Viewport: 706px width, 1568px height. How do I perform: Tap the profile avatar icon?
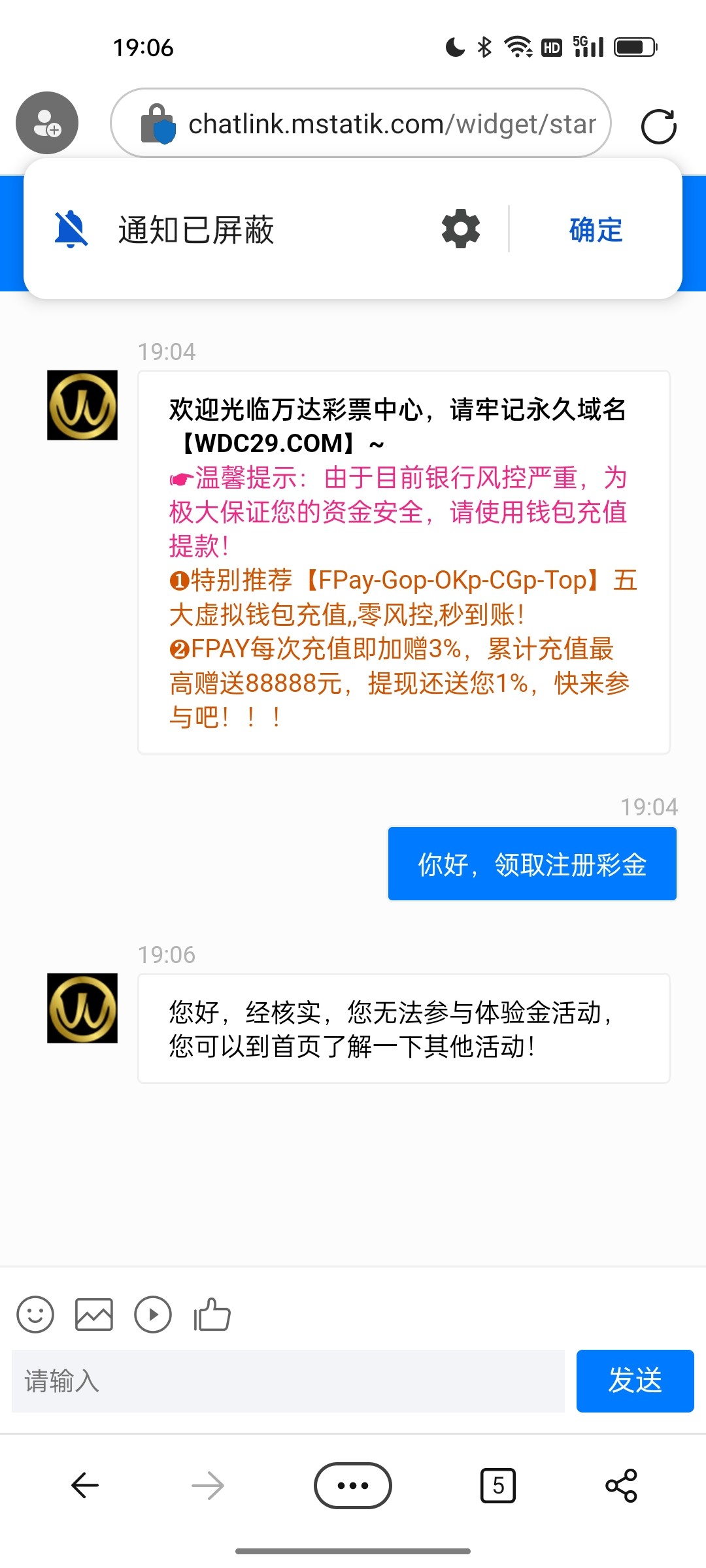[x=47, y=123]
